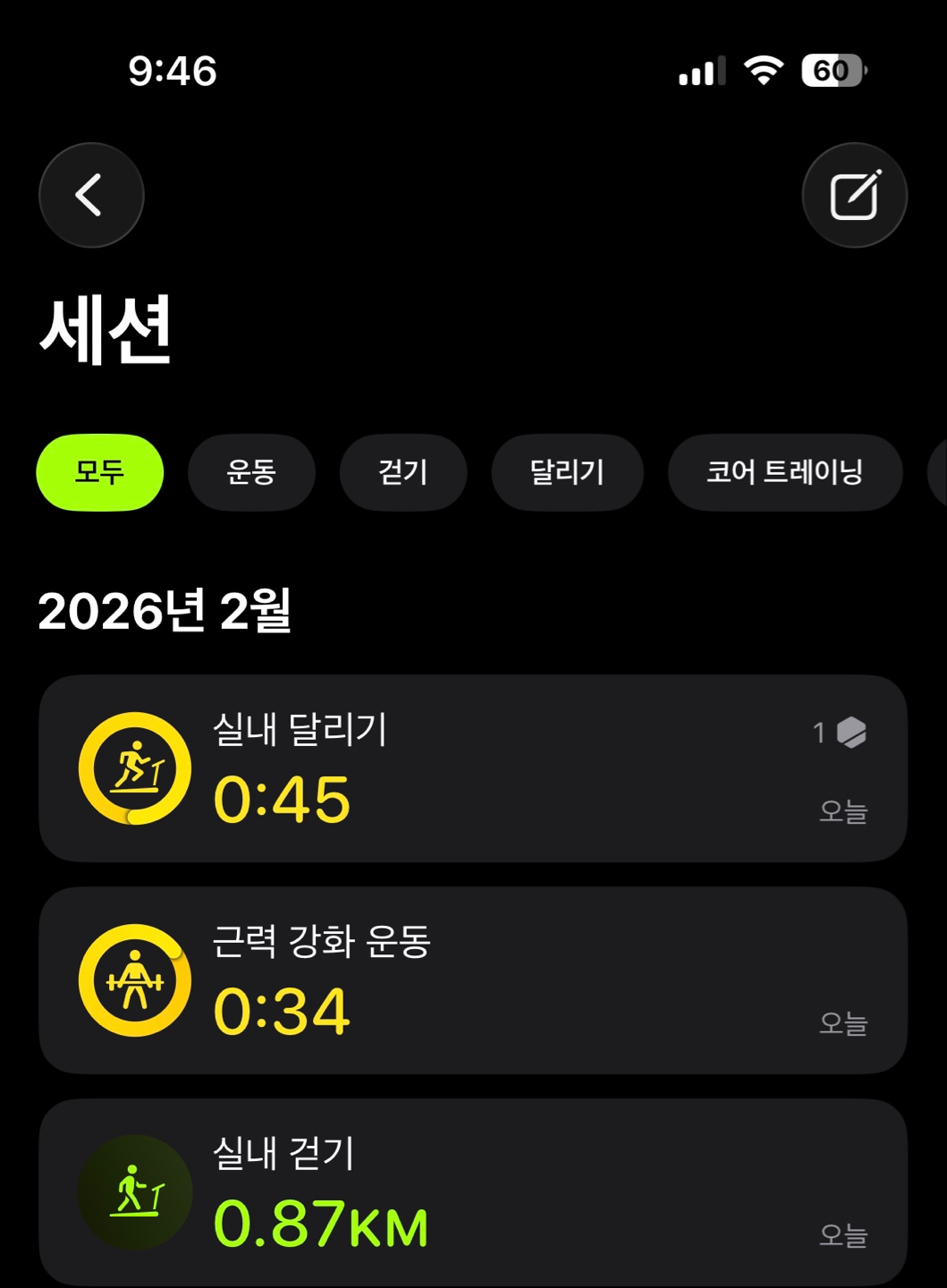
Task: Select the 모두 filter chip
Action: pyautogui.click(x=99, y=472)
